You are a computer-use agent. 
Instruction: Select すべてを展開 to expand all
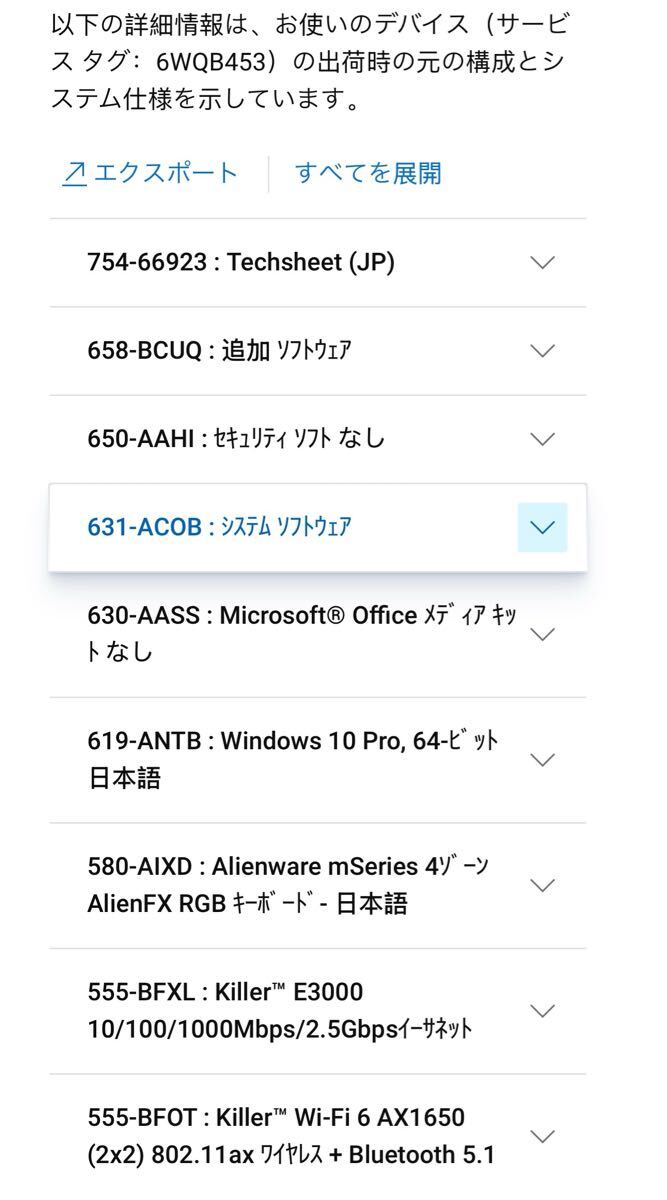coord(368,173)
